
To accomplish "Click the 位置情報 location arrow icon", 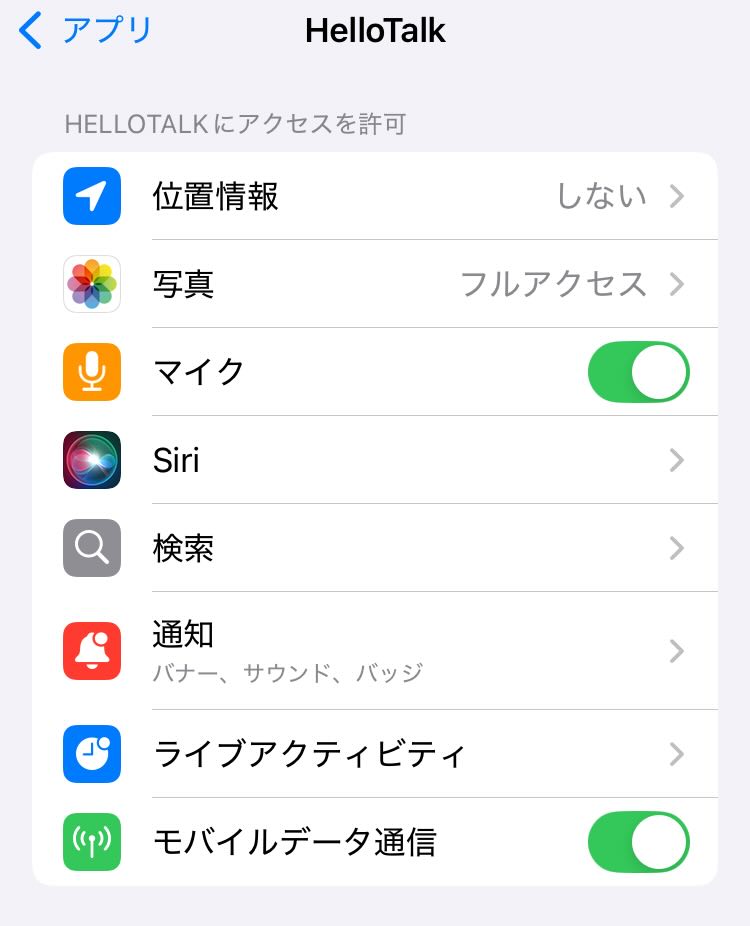I will point(91,195).
